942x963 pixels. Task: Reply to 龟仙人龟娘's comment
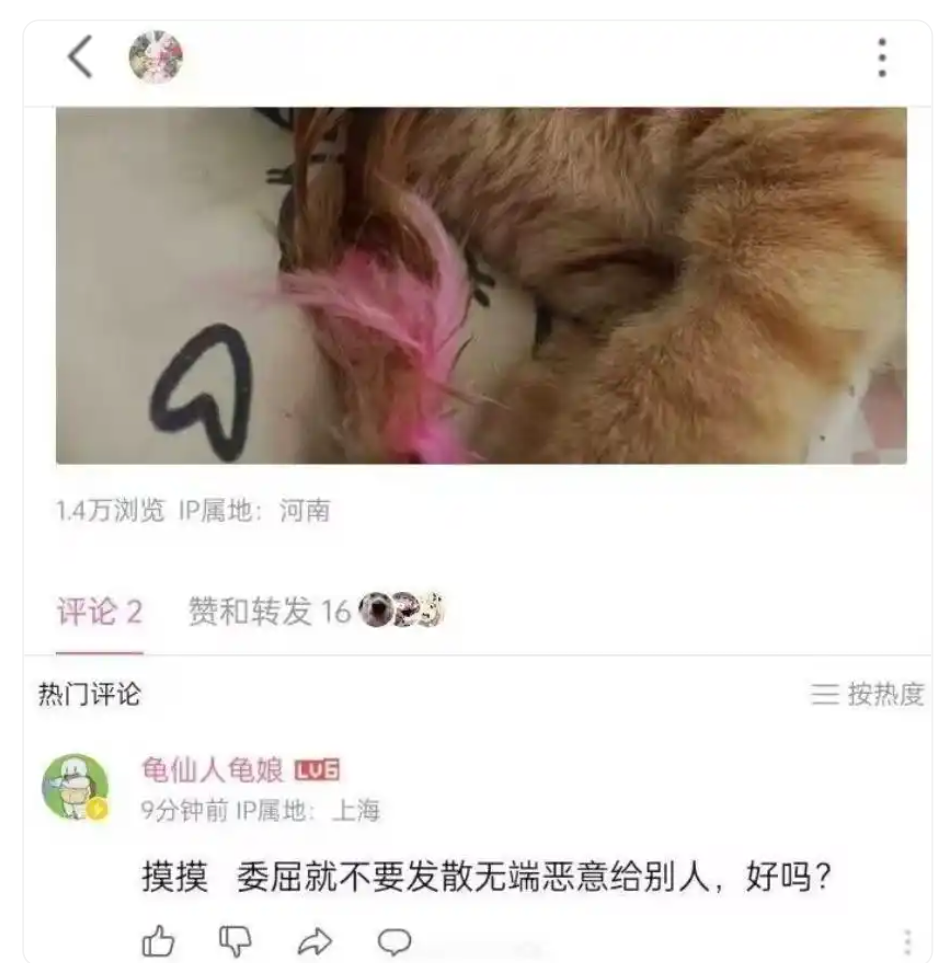coord(394,940)
